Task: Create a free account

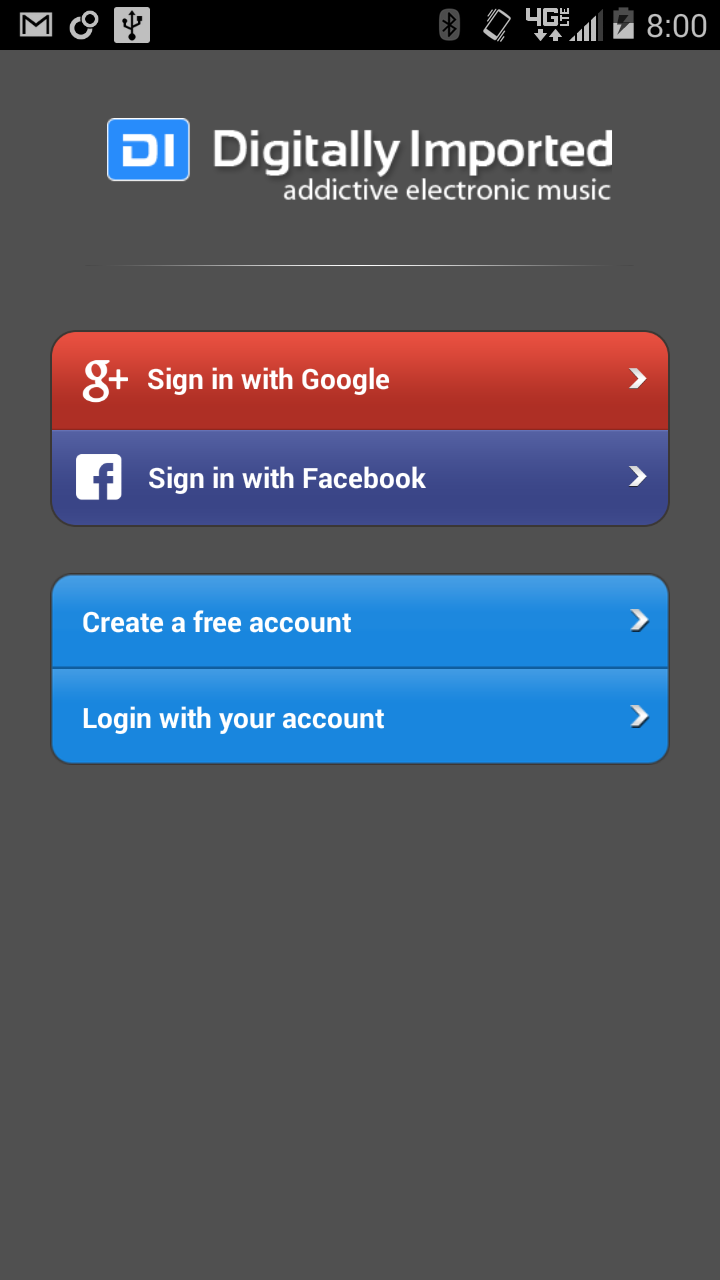Action: point(360,621)
